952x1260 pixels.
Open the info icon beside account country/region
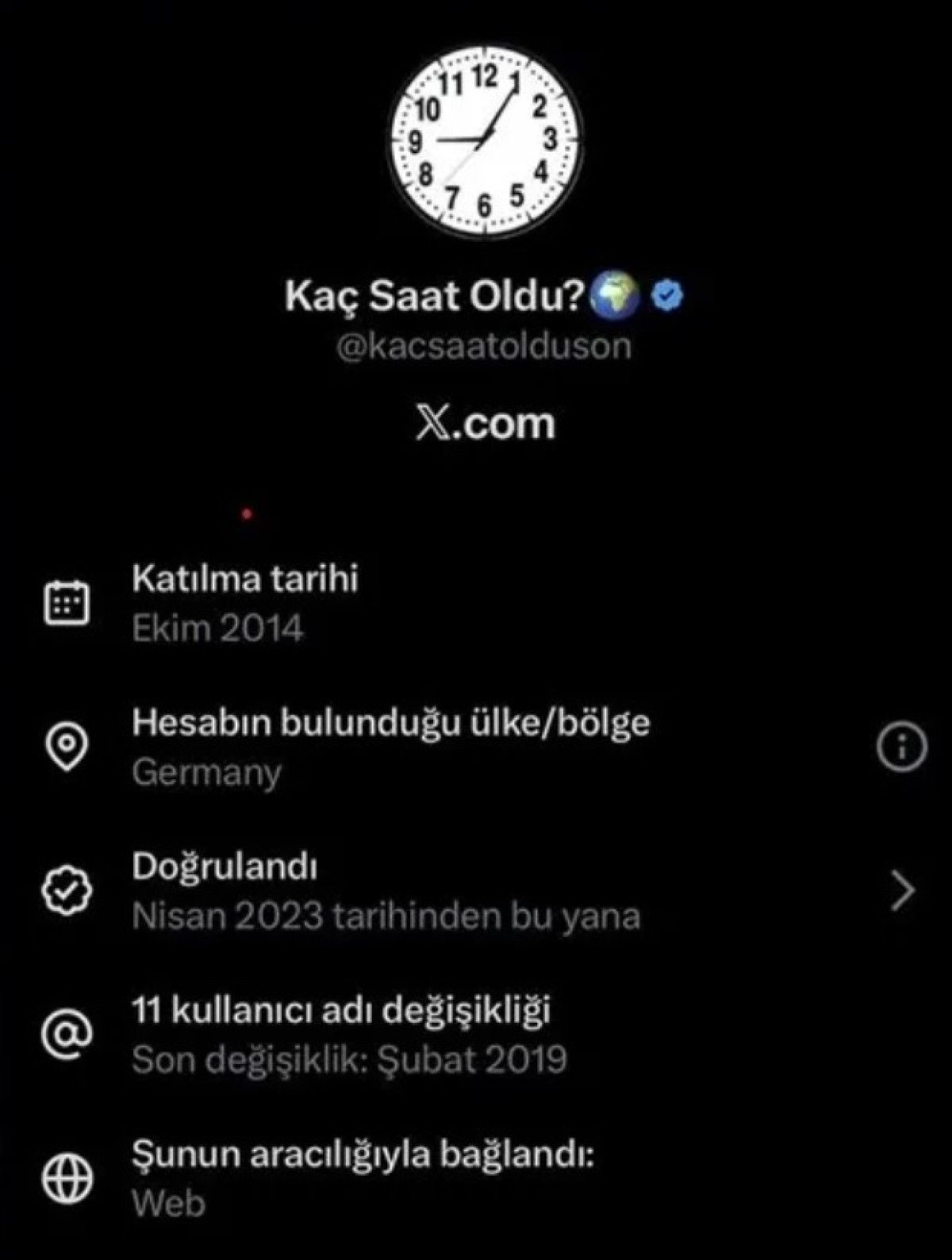901,746
